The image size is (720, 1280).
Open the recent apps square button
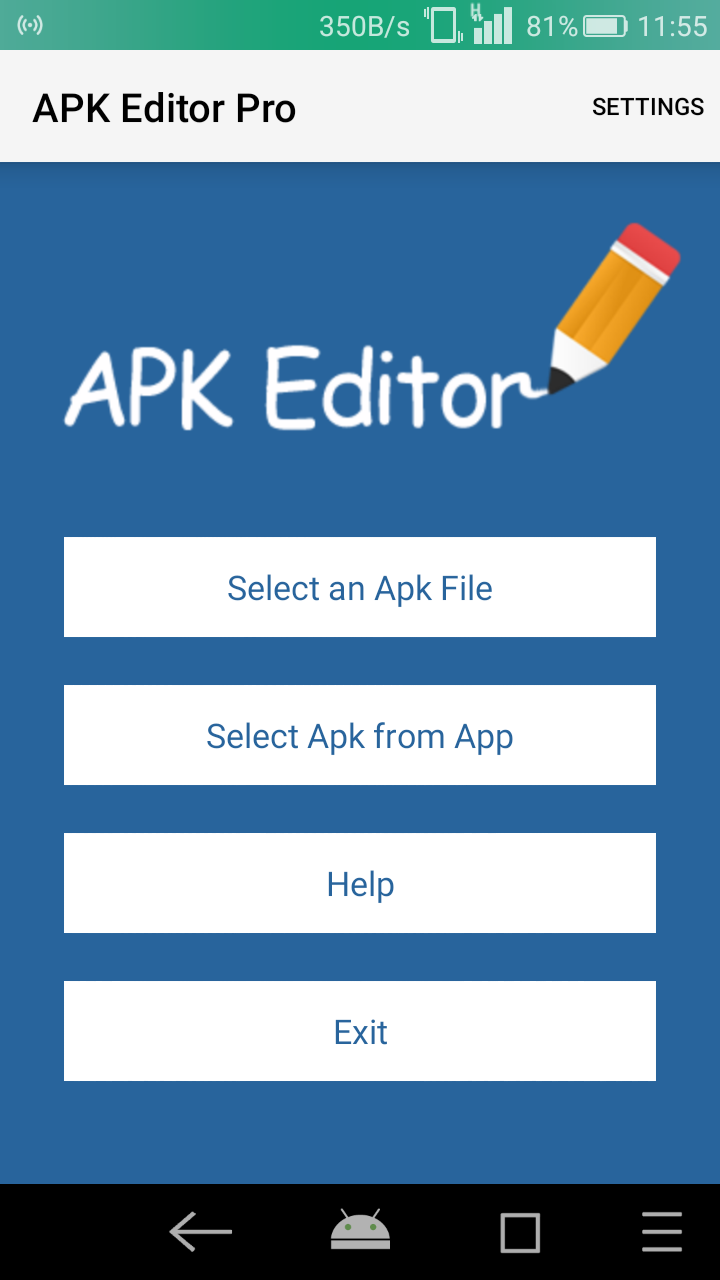[x=520, y=1232]
